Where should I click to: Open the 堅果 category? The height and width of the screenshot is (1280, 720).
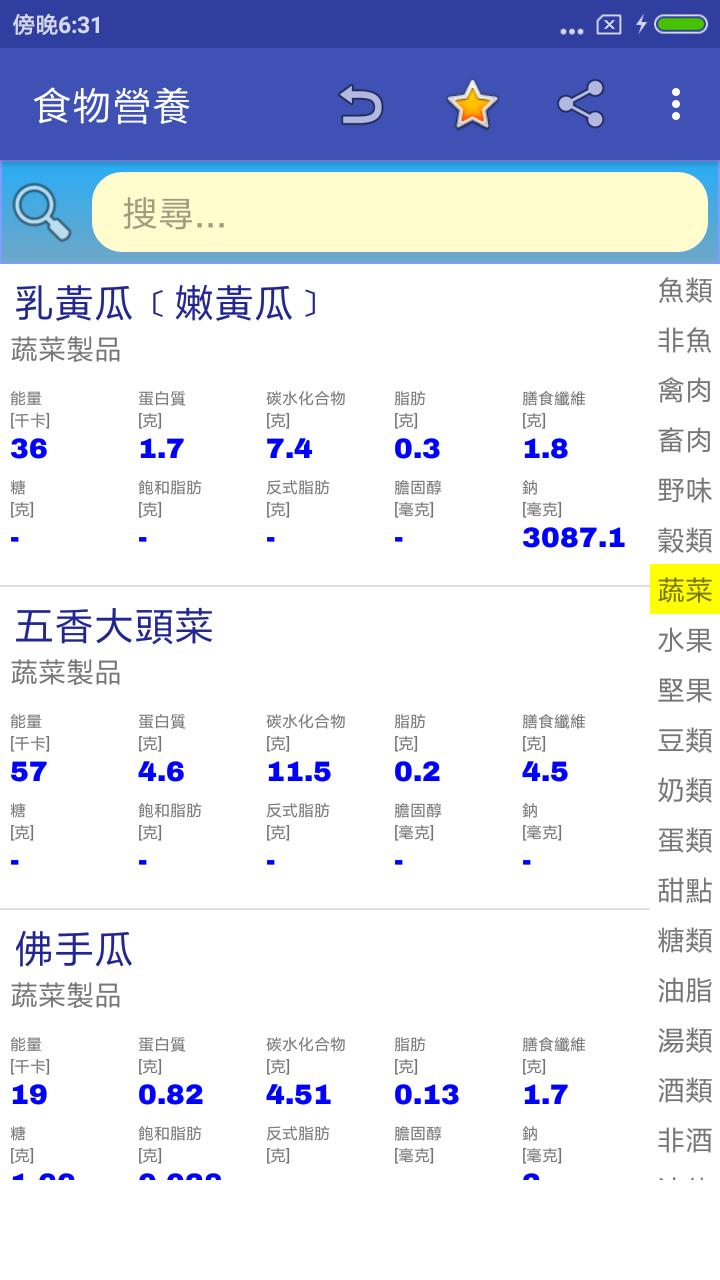click(x=685, y=690)
